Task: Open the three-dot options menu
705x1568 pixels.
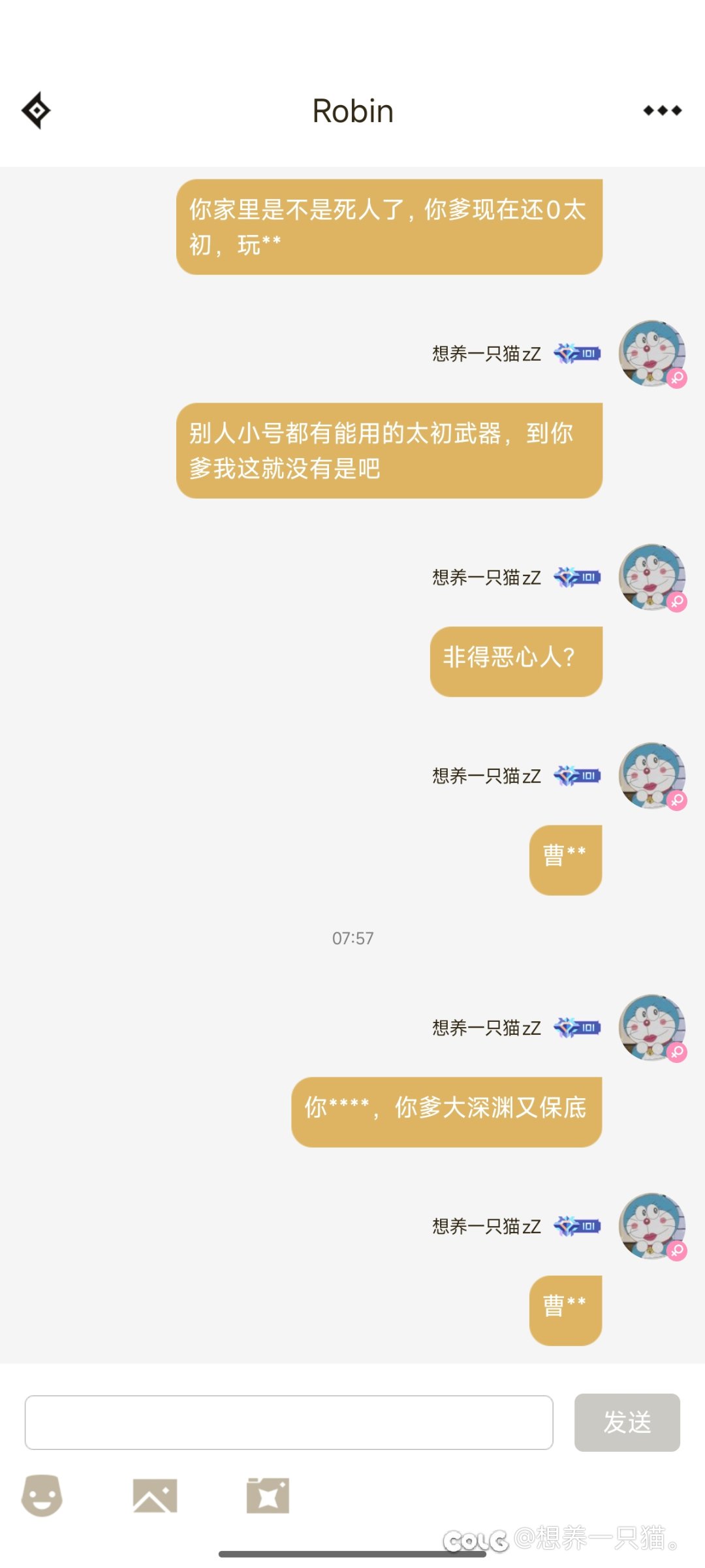Action: (x=661, y=110)
